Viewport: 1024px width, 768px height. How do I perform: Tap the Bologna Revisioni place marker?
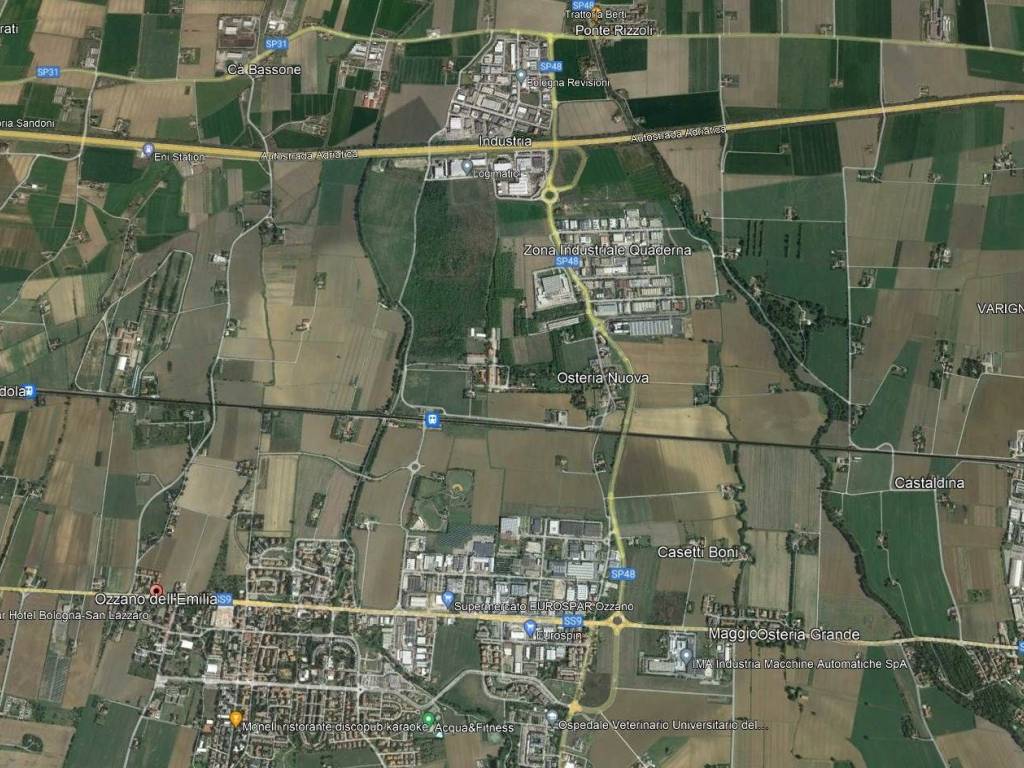pos(520,75)
